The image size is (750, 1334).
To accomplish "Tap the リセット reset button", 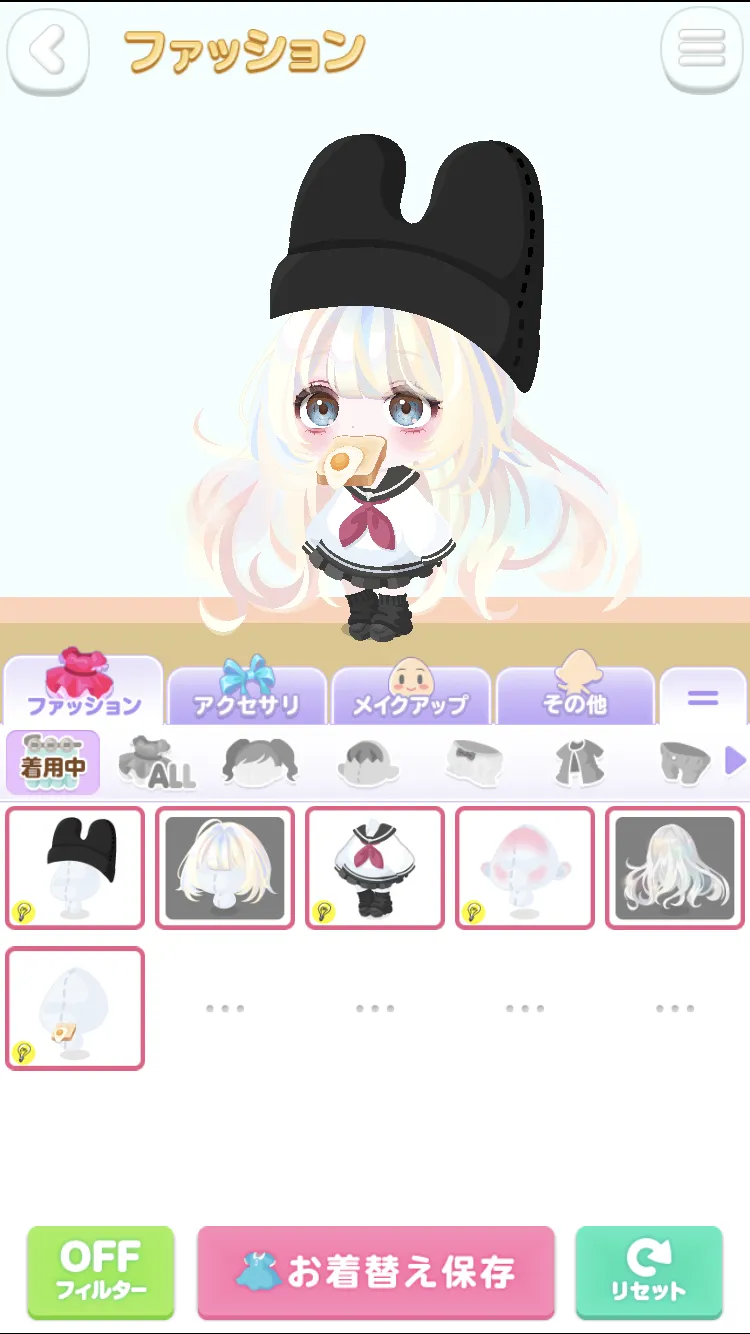I will tap(649, 1273).
